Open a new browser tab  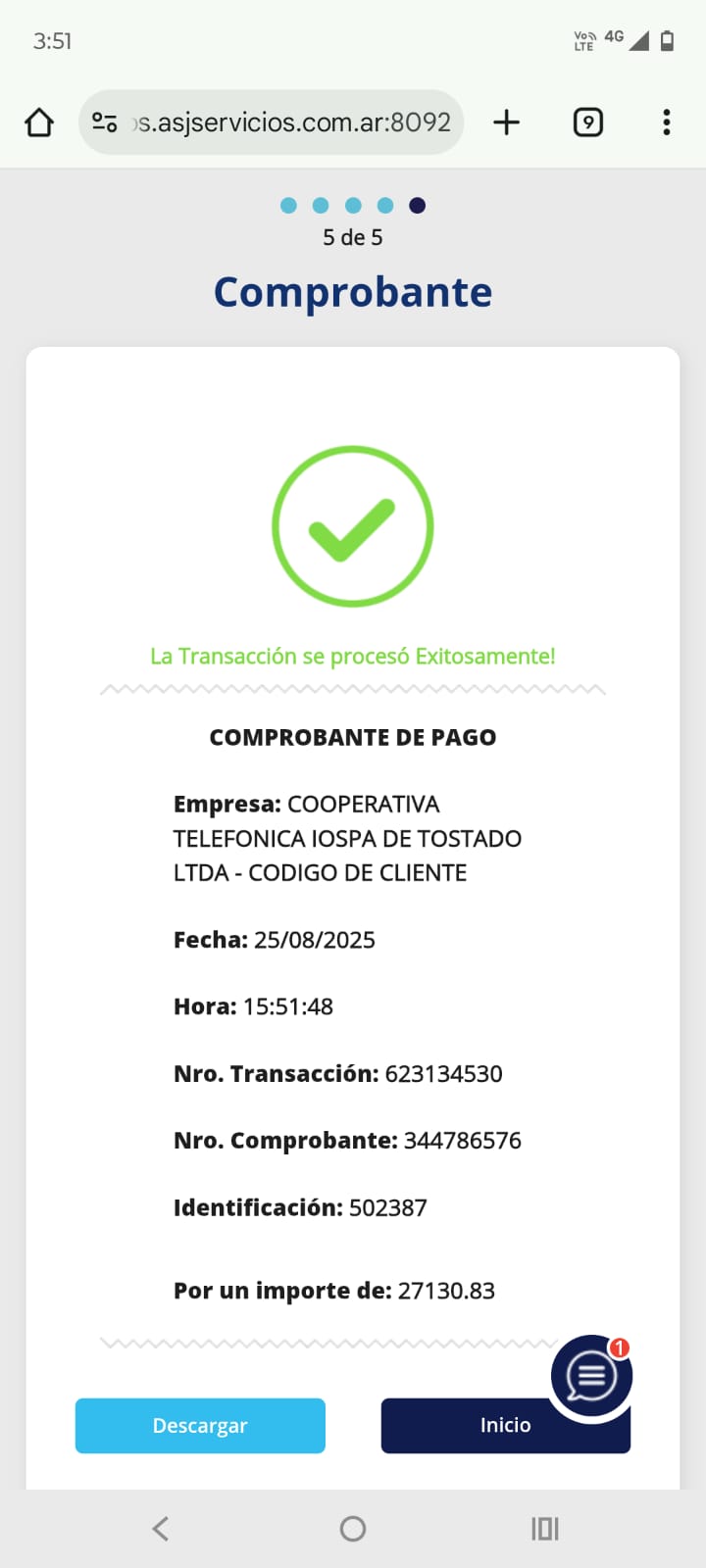point(506,122)
